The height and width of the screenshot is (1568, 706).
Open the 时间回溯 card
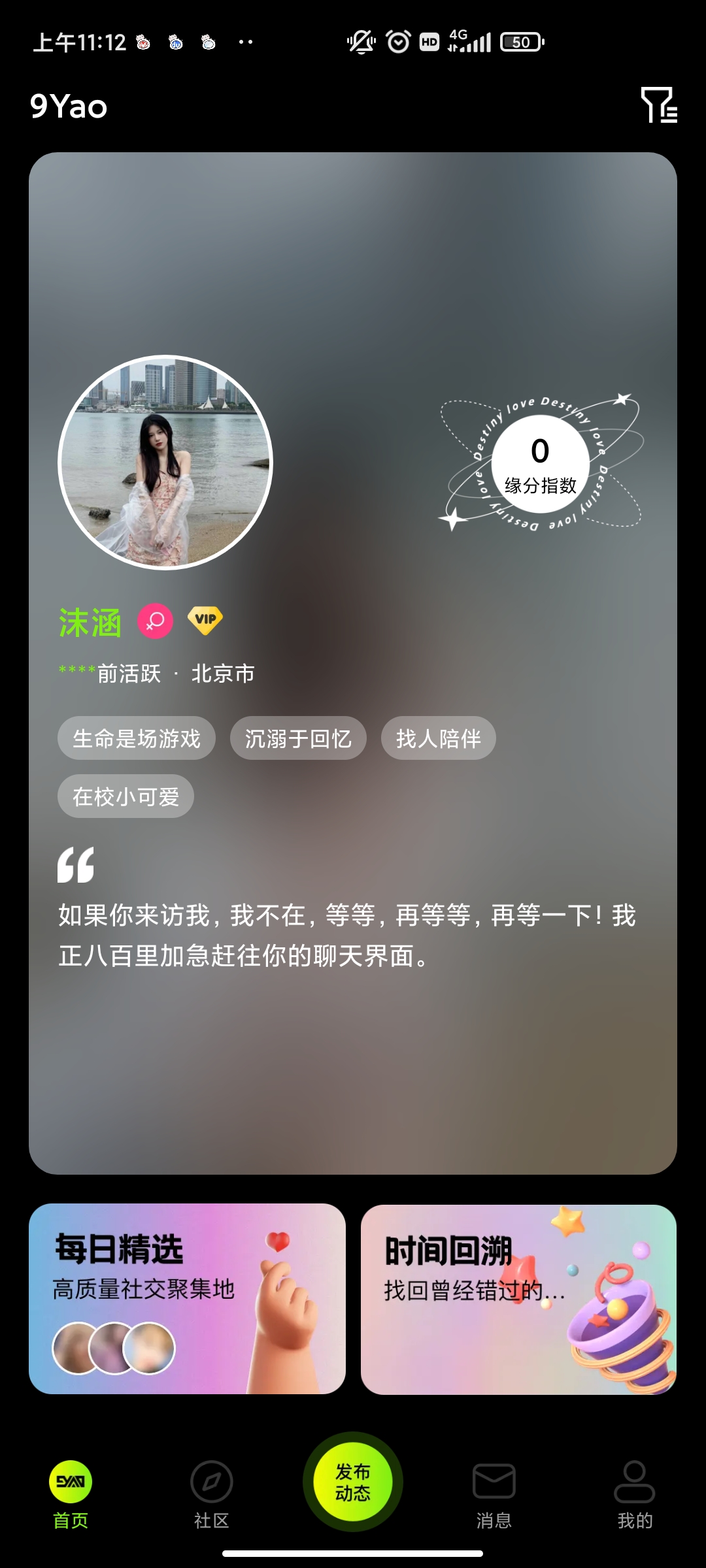tap(518, 1299)
